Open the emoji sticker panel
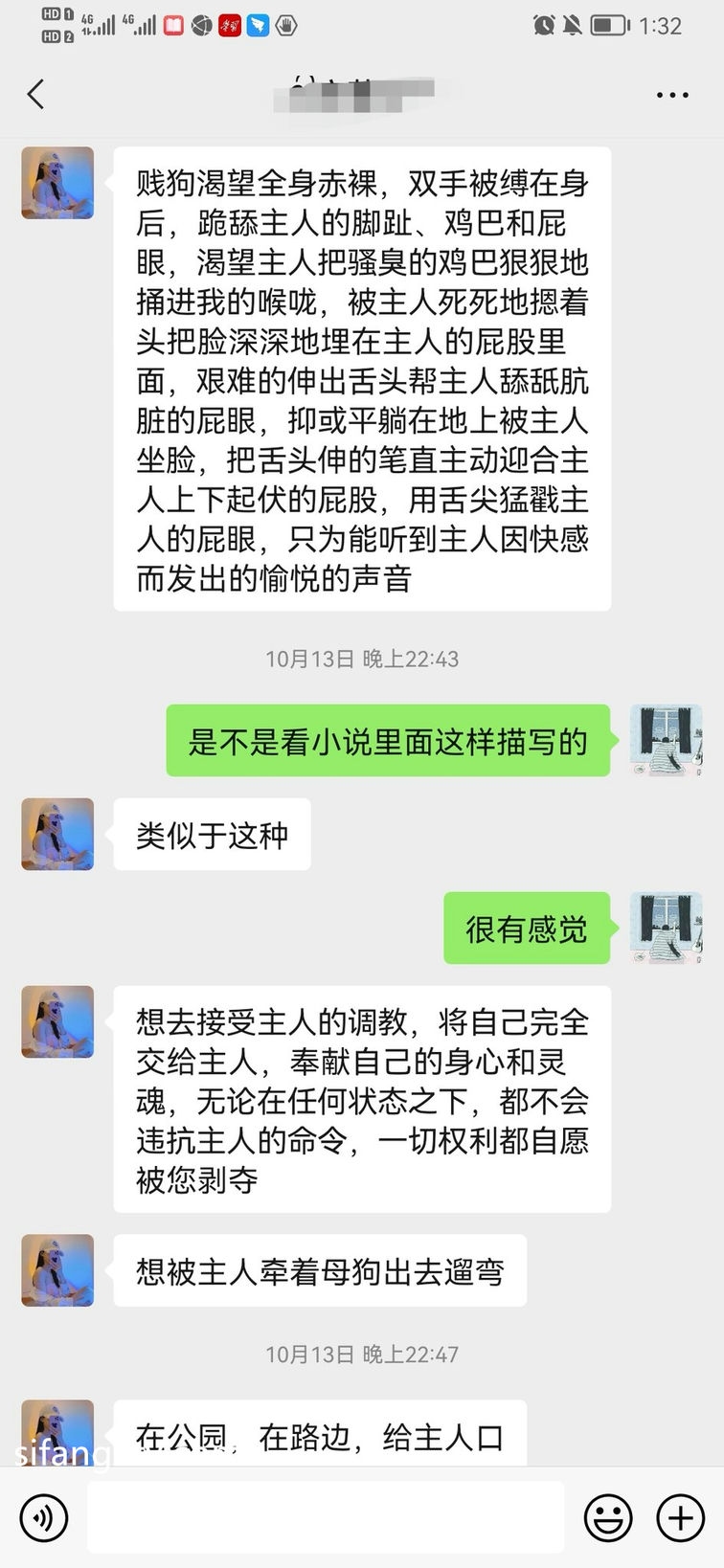The image size is (724, 1568). click(x=608, y=1517)
